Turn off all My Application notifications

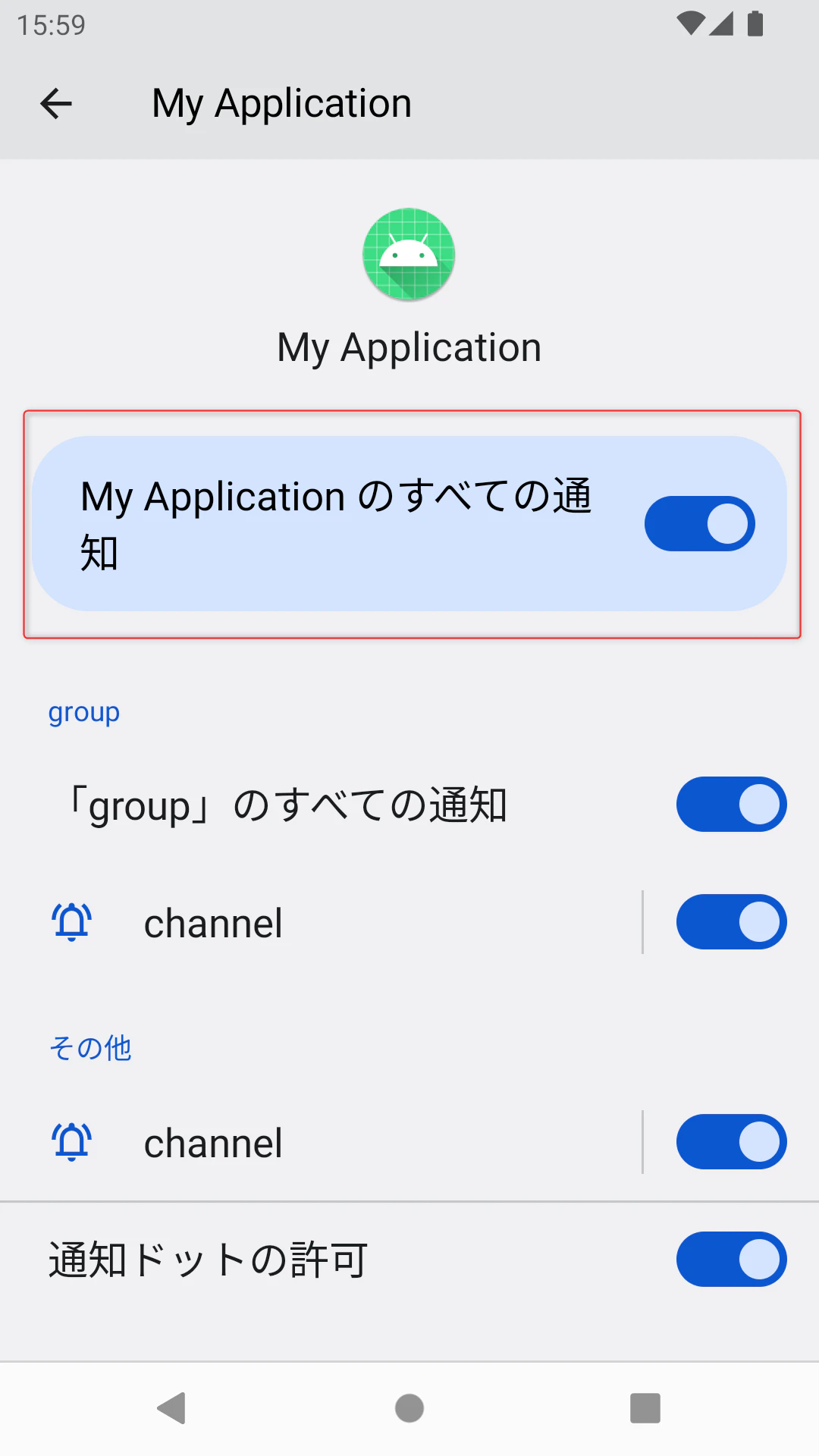pyautogui.click(x=699, y=524)
